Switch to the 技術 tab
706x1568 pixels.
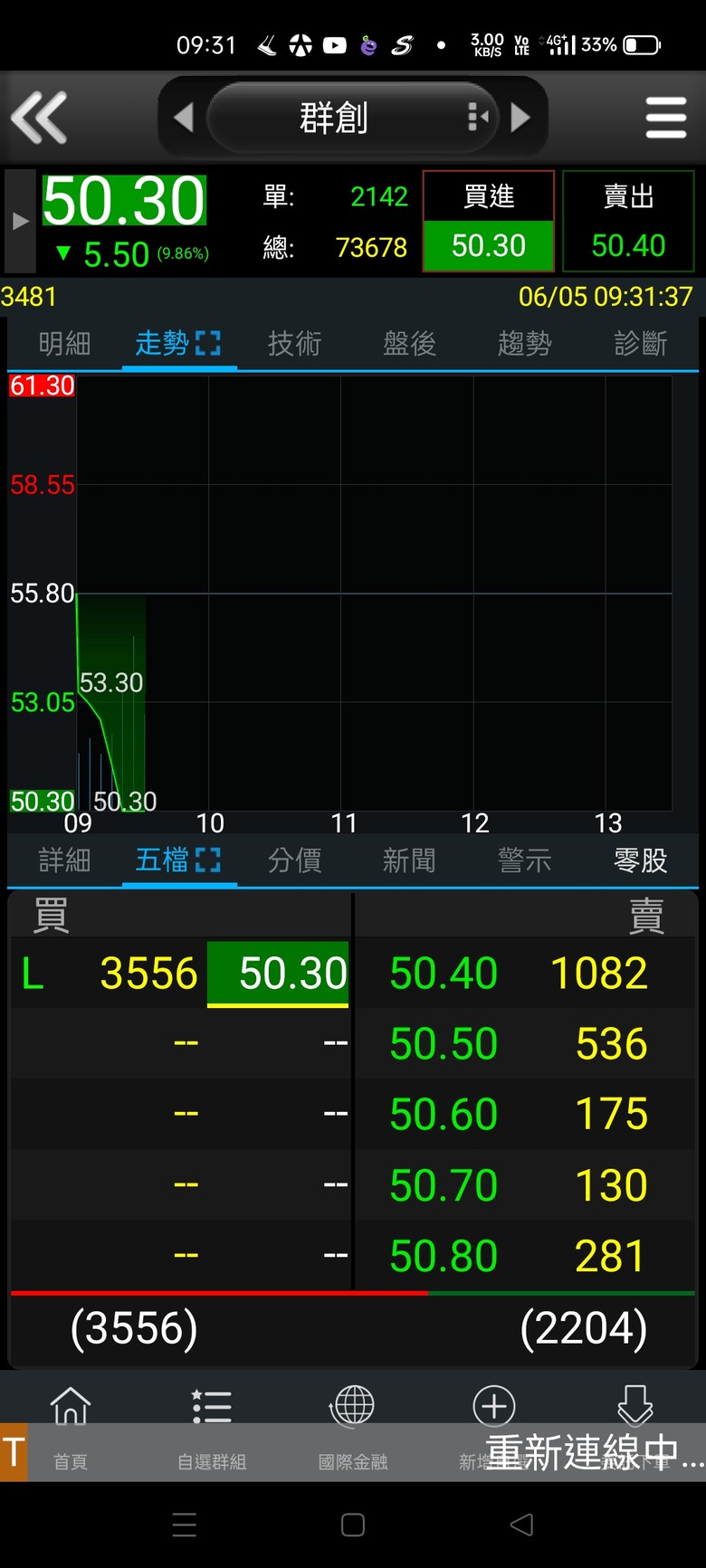[x=294, y=344]
